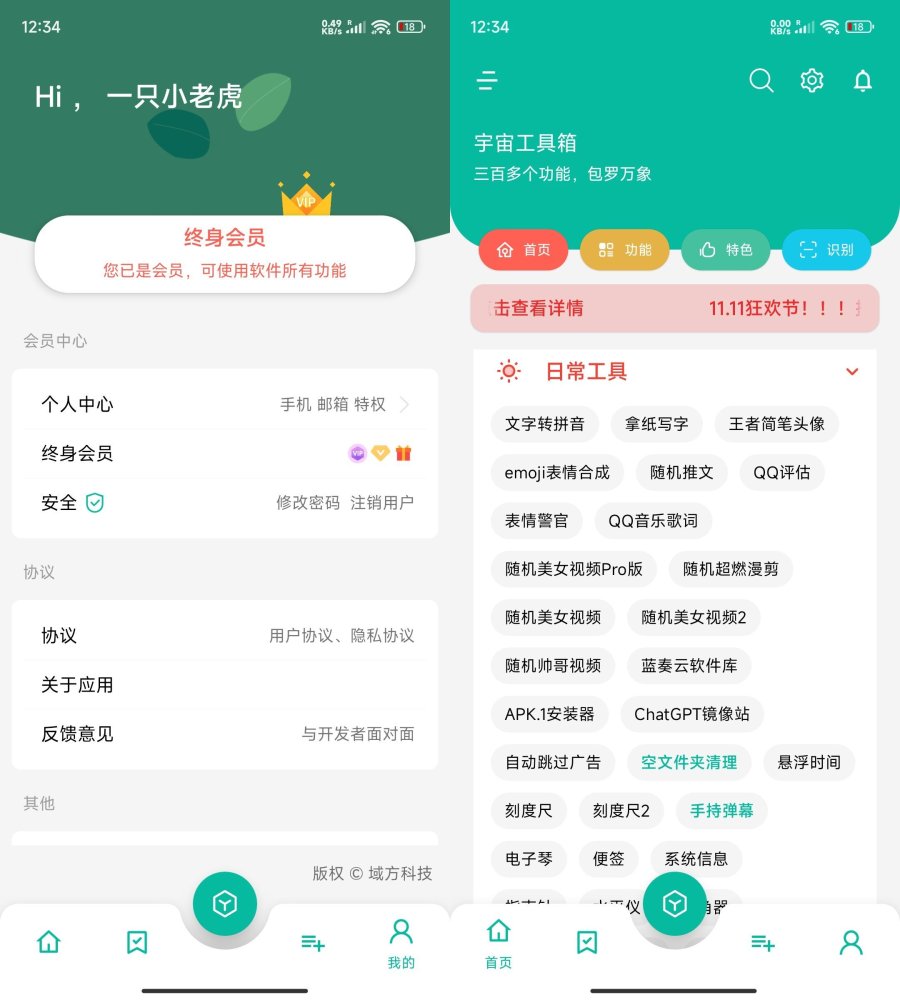900x1000 pixels.
Task: Select the 手持弹幕 tool
Action: pyautogui.click(x=721, y=811)
